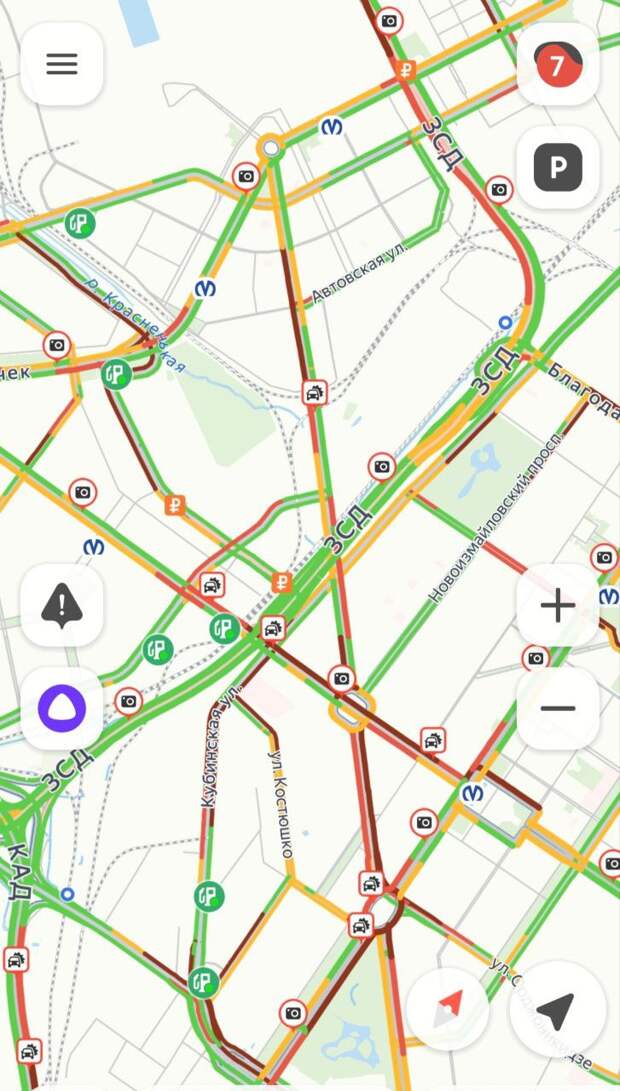
Task: Report a road event with warning button
Action: coord(62,605)
